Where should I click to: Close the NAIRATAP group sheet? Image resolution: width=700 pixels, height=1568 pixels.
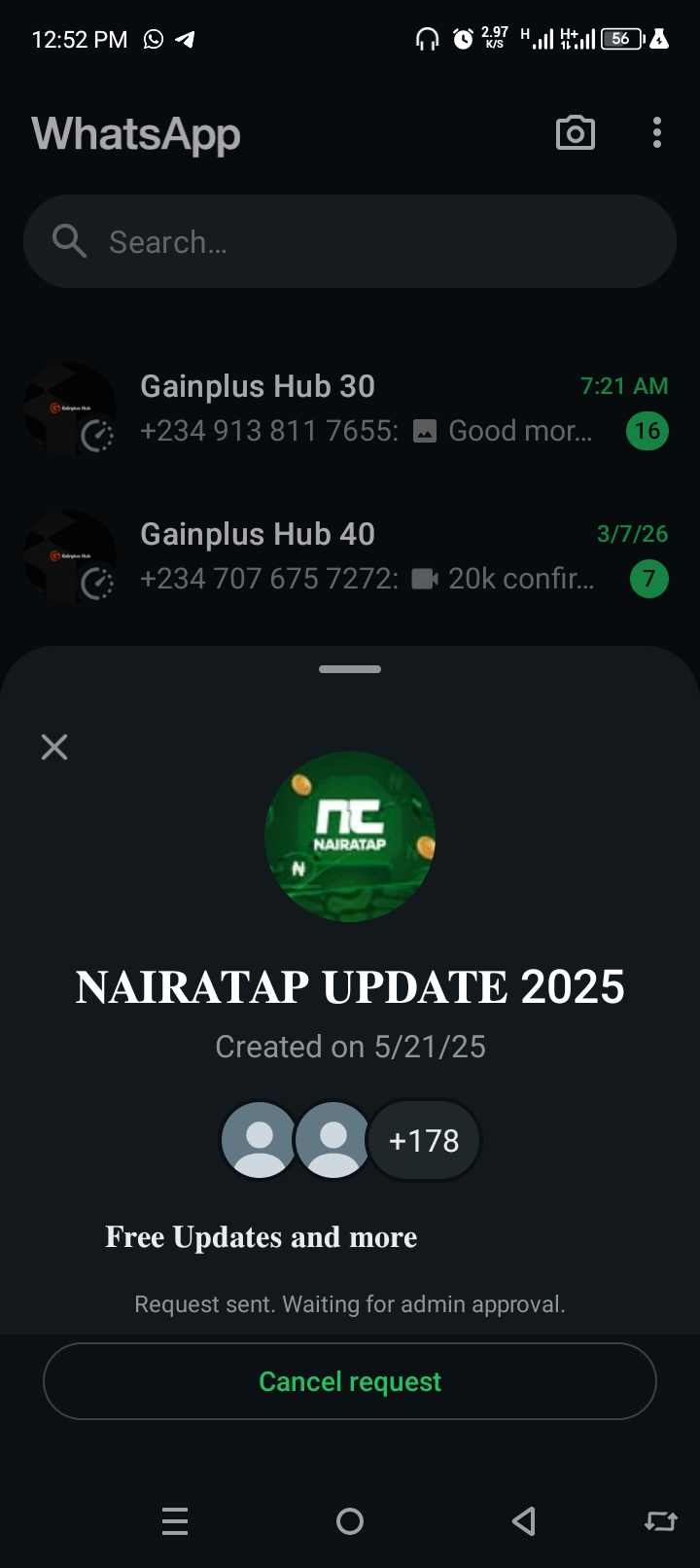[54, 747]
